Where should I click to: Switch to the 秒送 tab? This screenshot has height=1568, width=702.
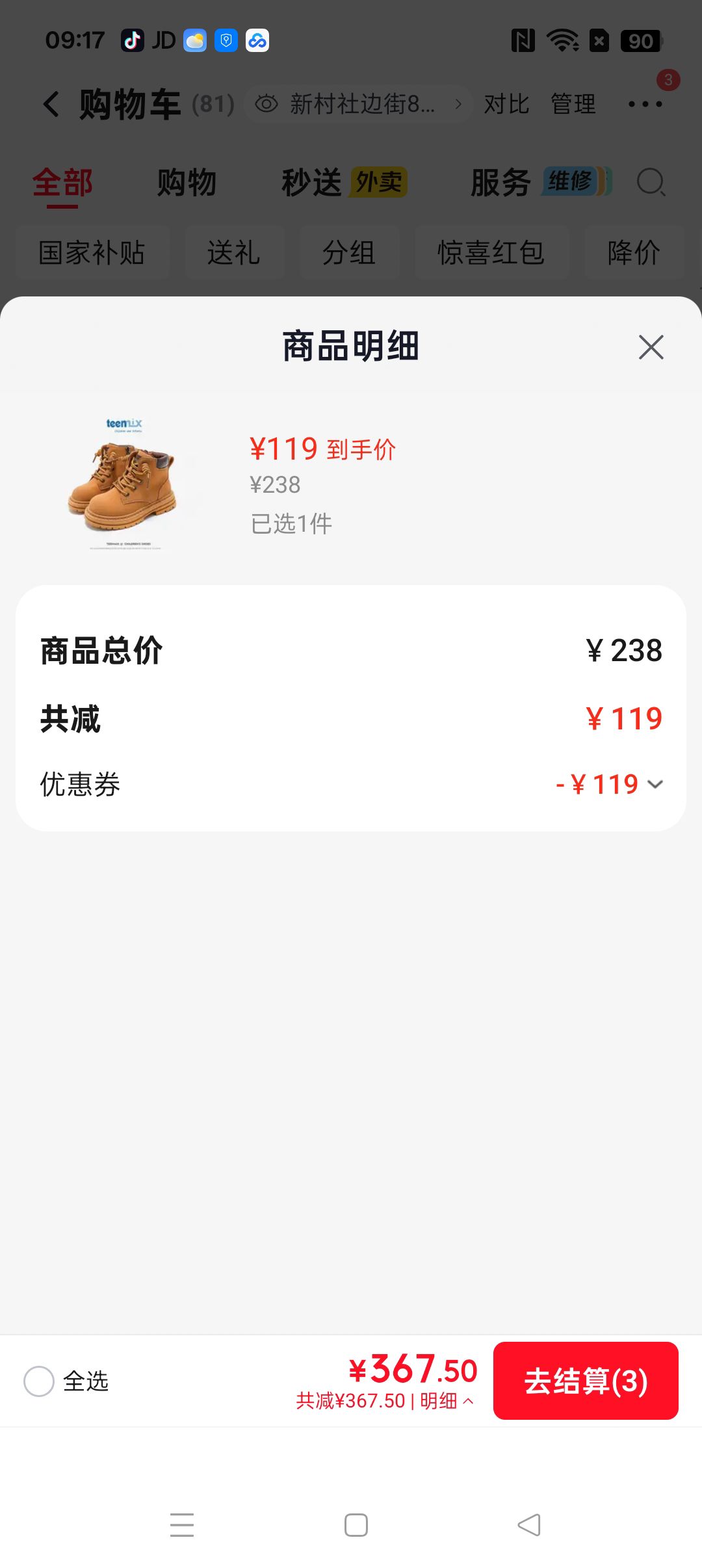[x=344, y=182]
